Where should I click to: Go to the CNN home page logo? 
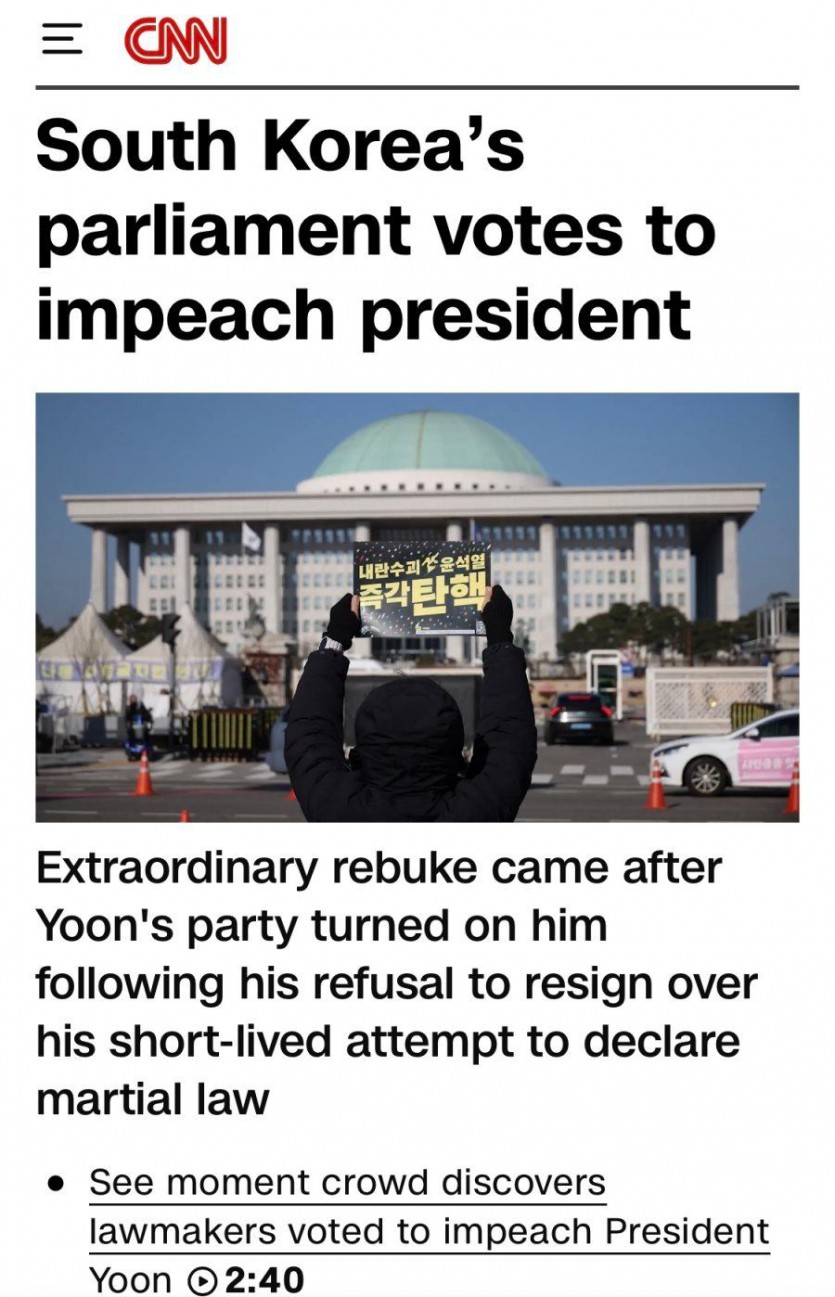176,42
